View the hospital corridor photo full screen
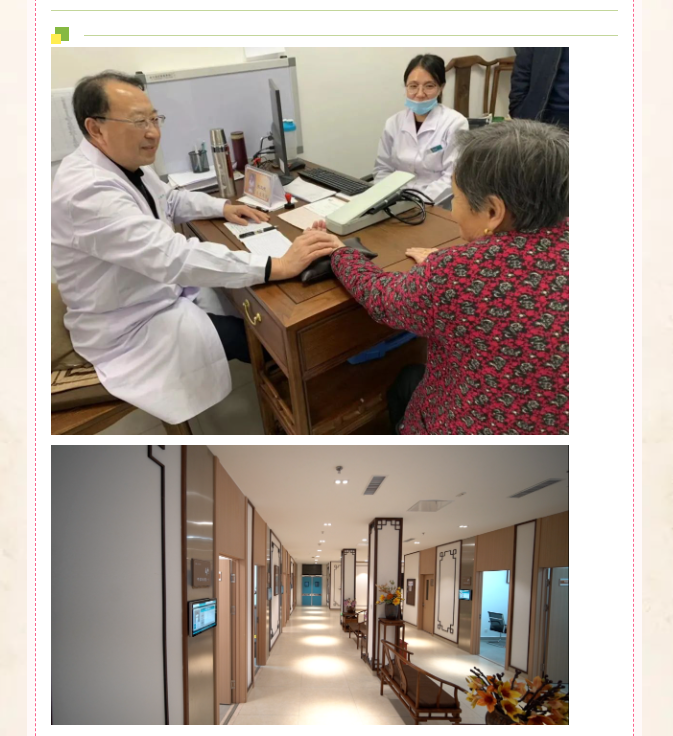673x736 pixels. point(309,584)
